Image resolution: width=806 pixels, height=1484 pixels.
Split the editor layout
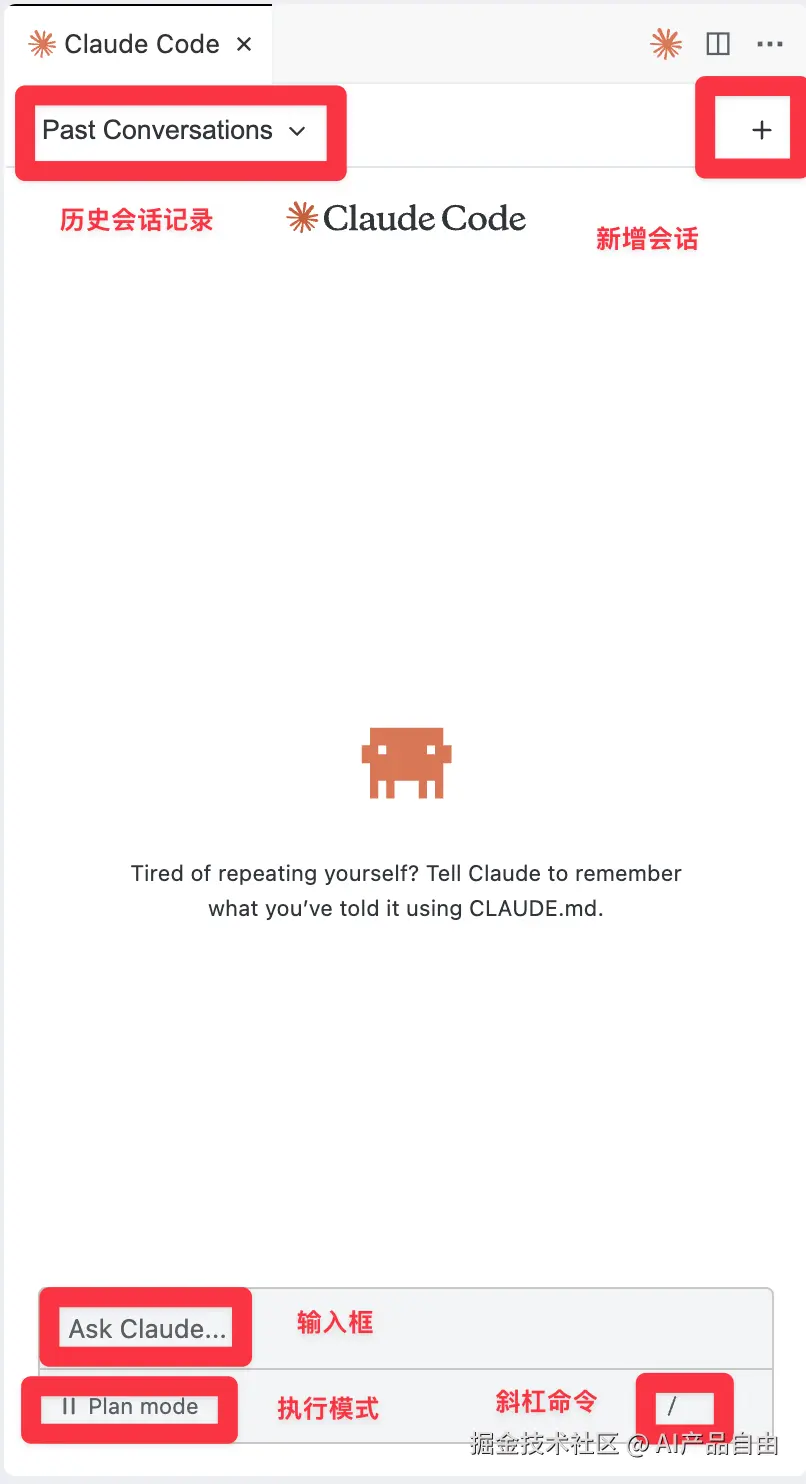(x=718, y=44)
